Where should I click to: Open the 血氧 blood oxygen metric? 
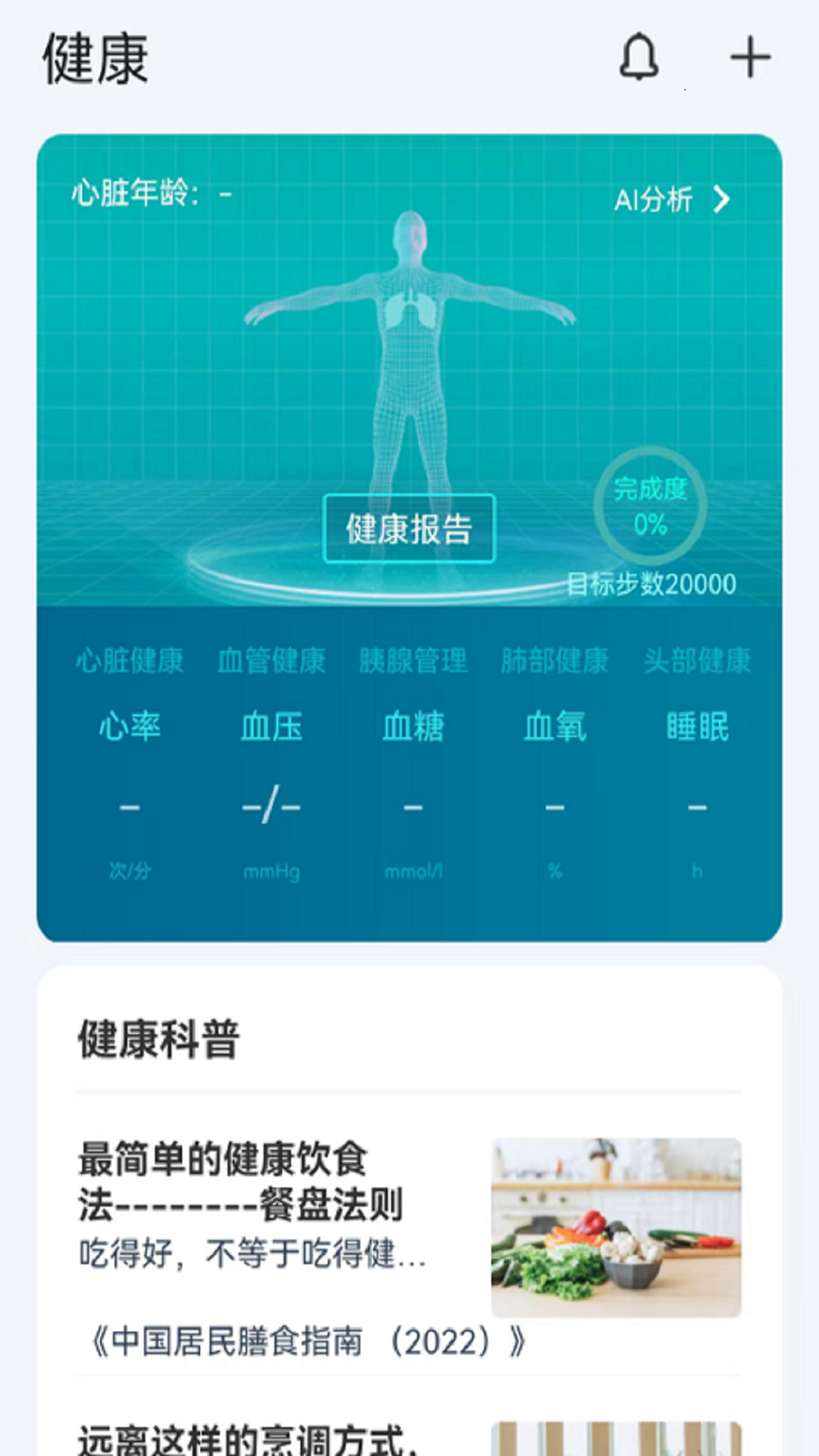click(x=556, y=726)
